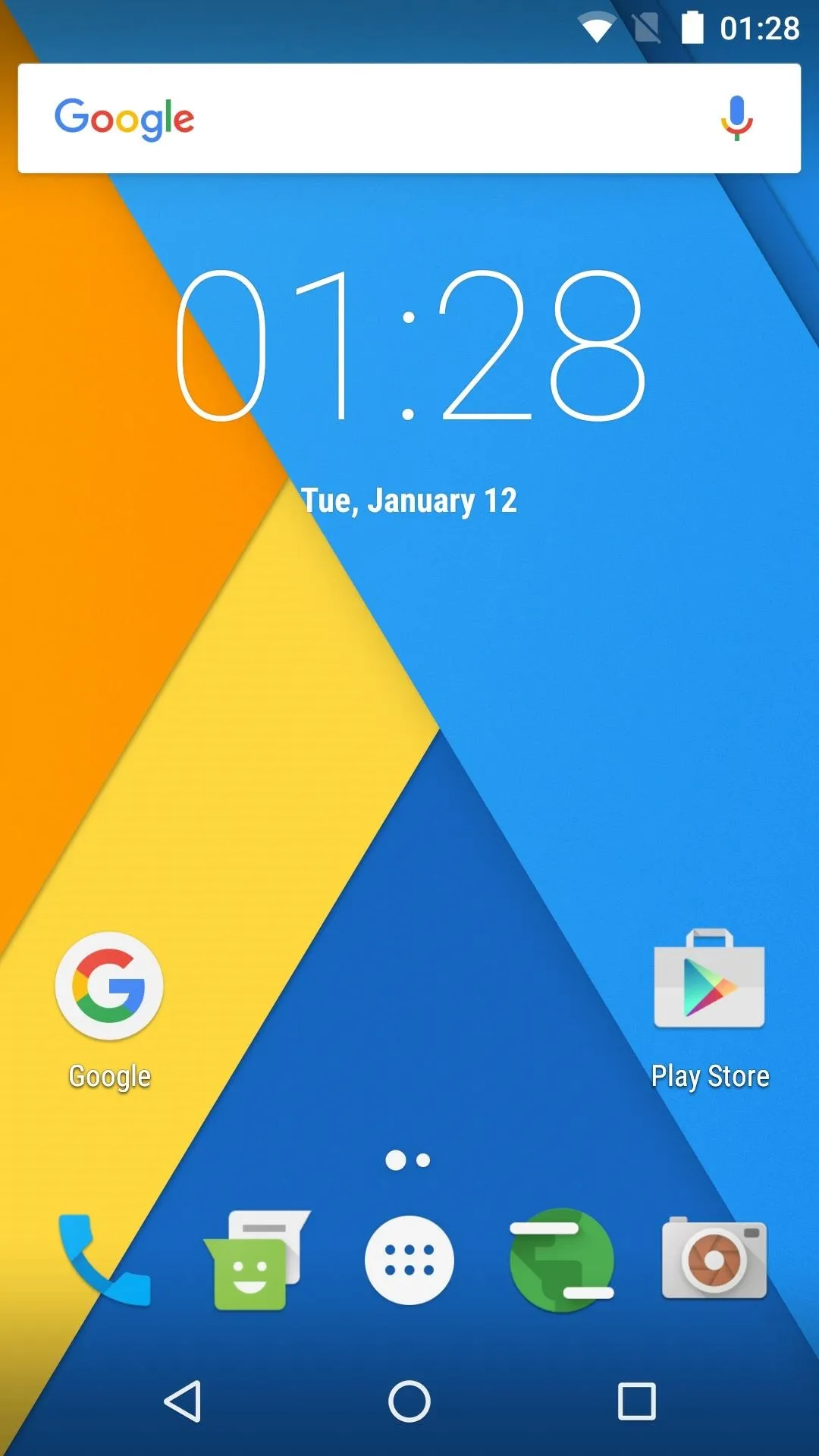Tap the navigation bar back button

pyautogui.click(x=182, y=1400)
